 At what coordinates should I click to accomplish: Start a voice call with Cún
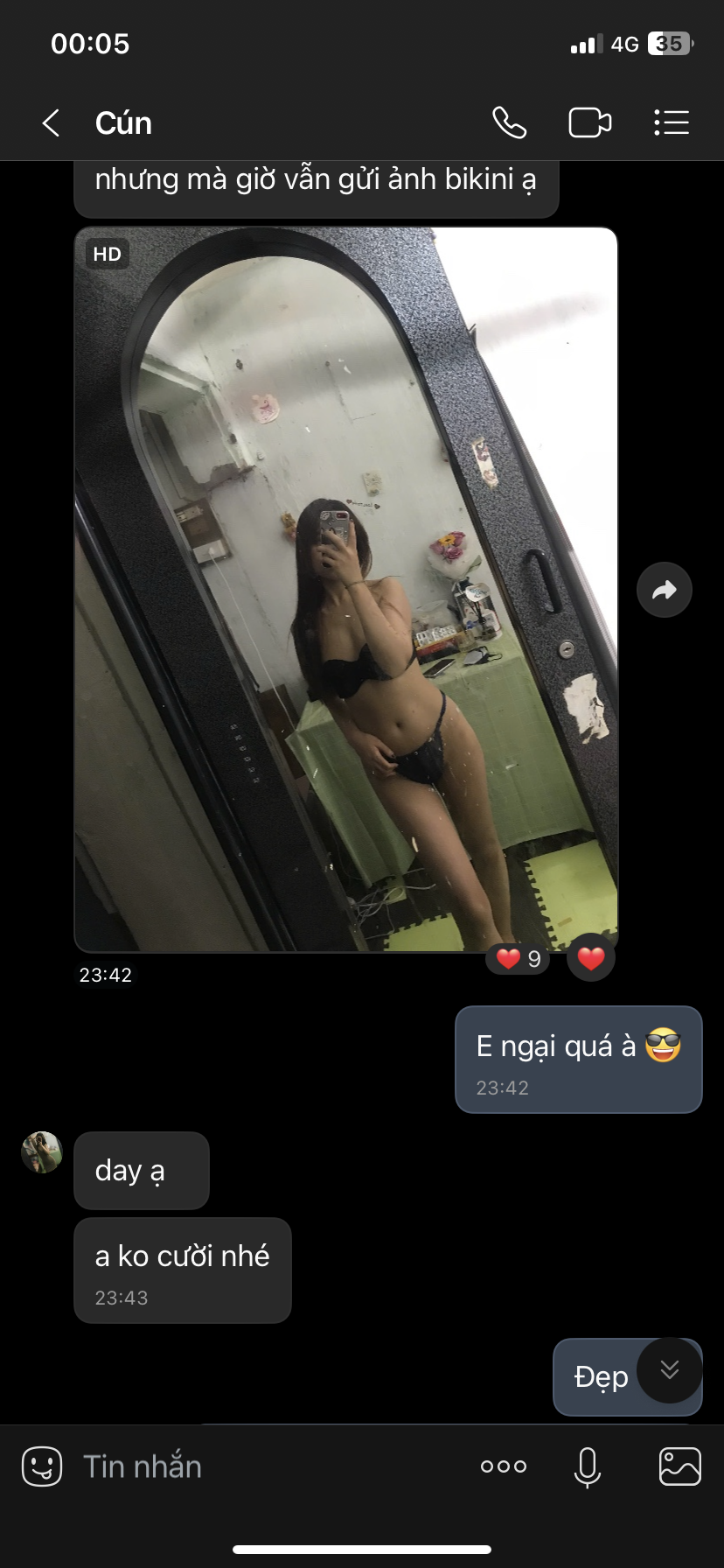pyautogui.click(x=509, y=123)
